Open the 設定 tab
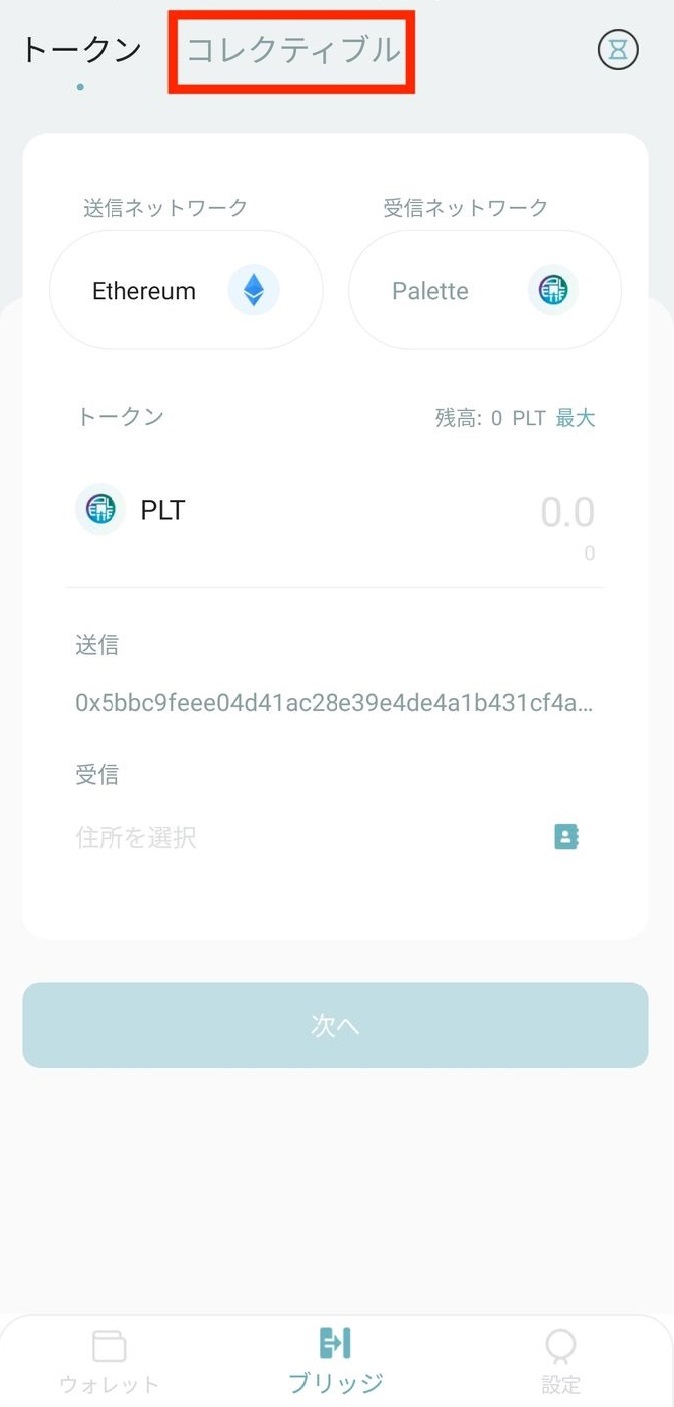 pos(561,1362)
